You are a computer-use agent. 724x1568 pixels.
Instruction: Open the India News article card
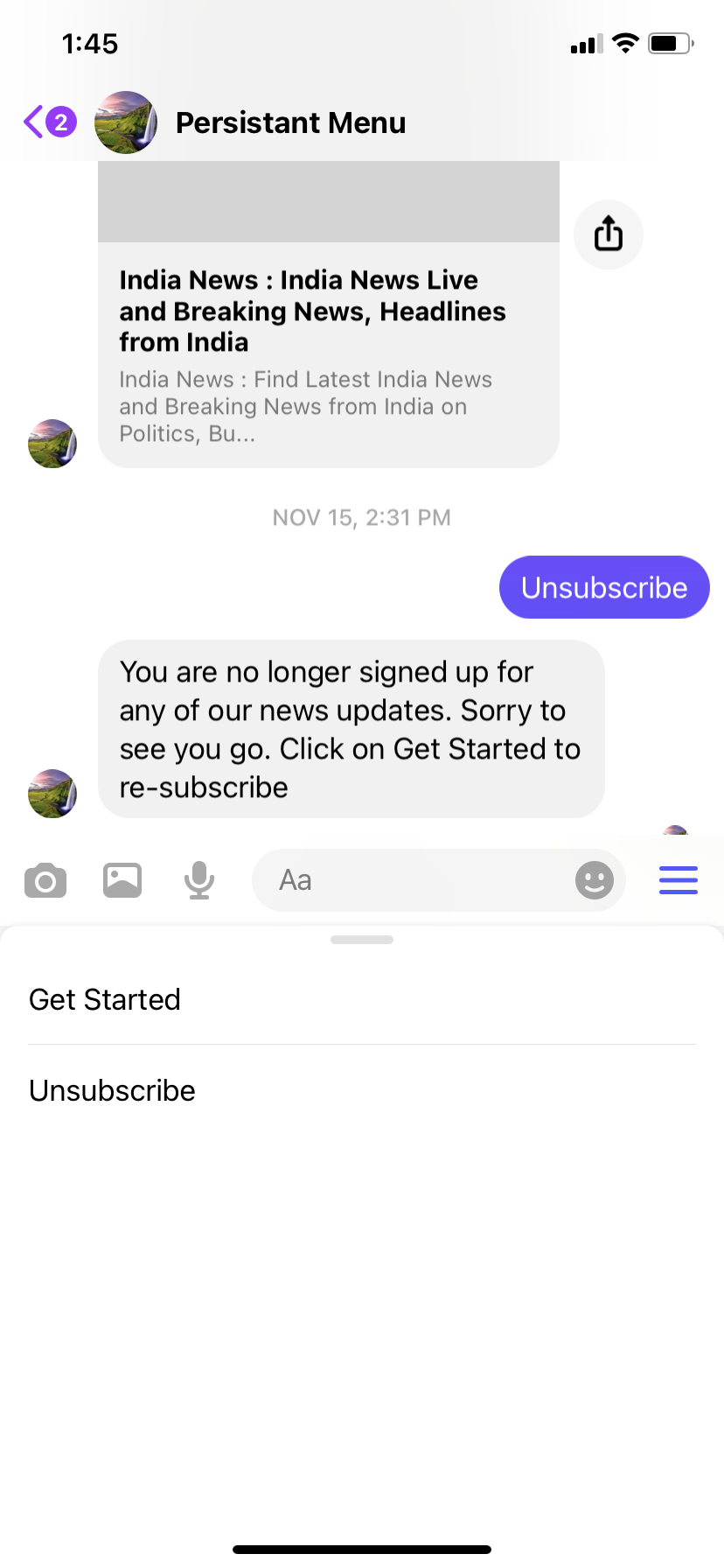(328, 350)
